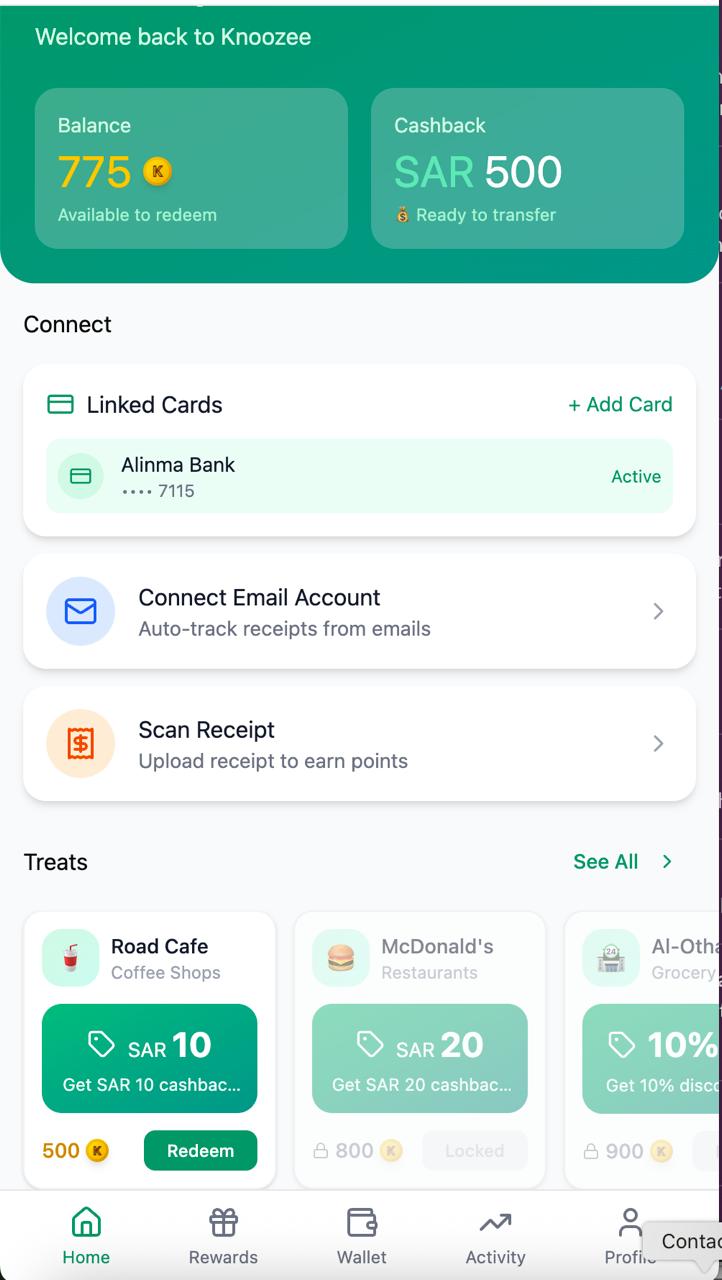Viewport: 722px width, 1280px height.
Task: Open Scan Receipt to upload a receipt
Action: coord(359,744)
